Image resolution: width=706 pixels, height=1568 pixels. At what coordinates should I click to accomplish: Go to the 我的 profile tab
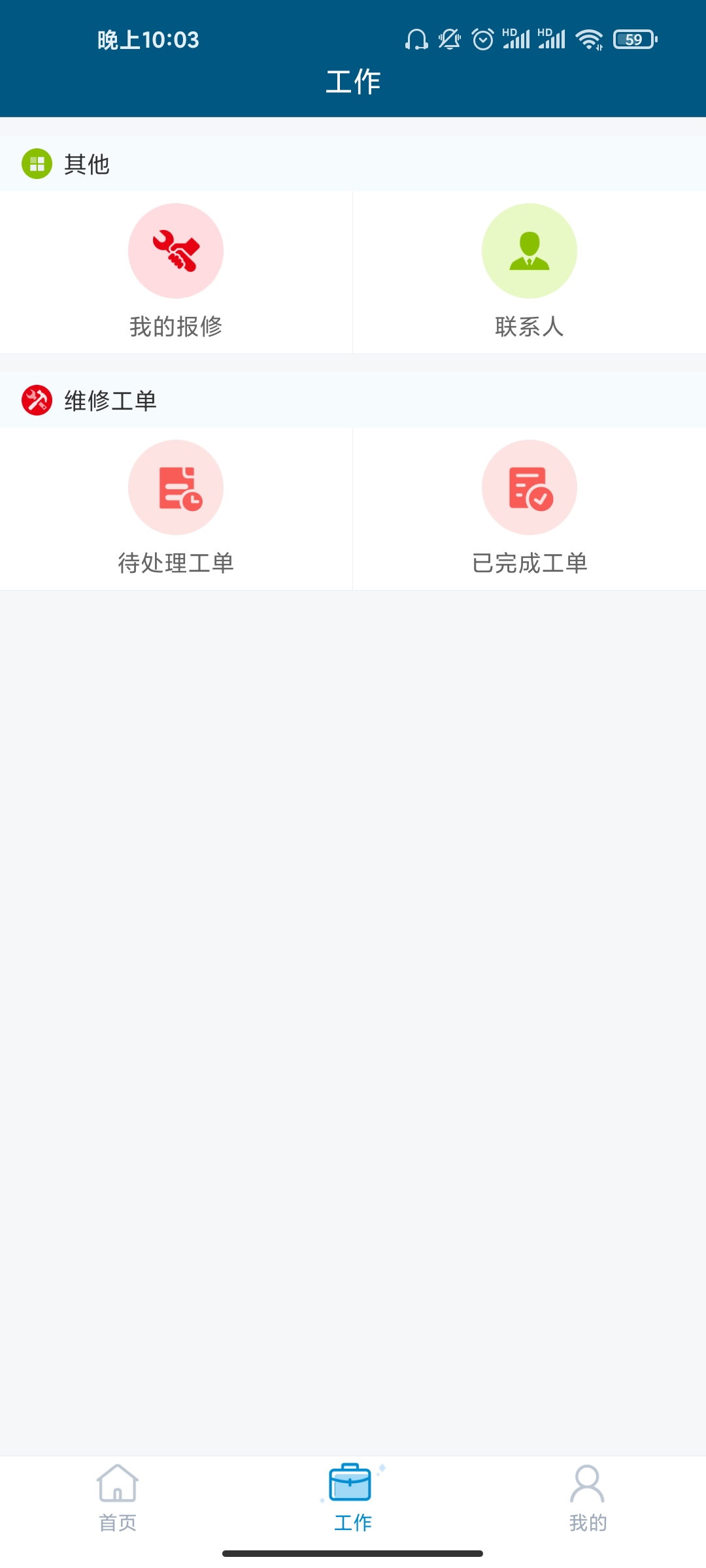(588, 1496)
